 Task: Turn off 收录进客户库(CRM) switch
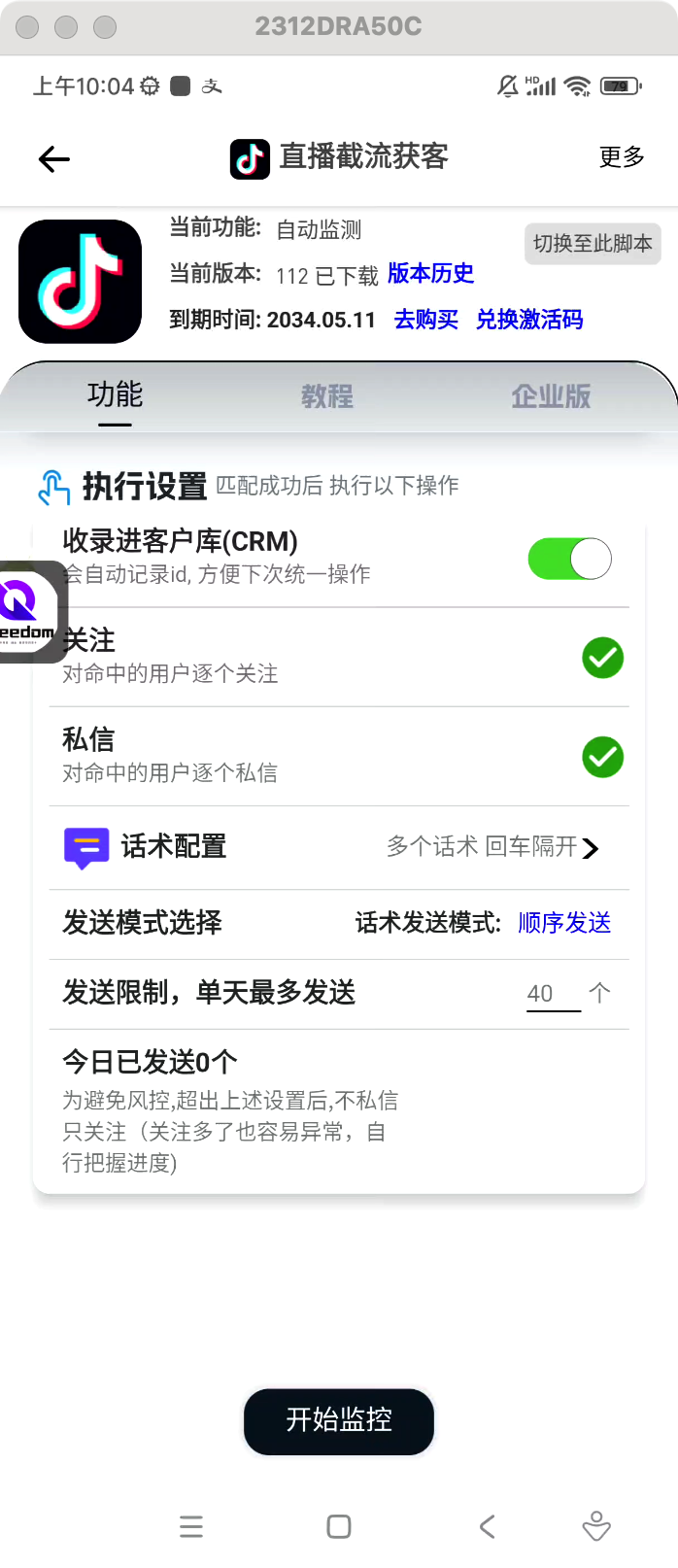569,560
